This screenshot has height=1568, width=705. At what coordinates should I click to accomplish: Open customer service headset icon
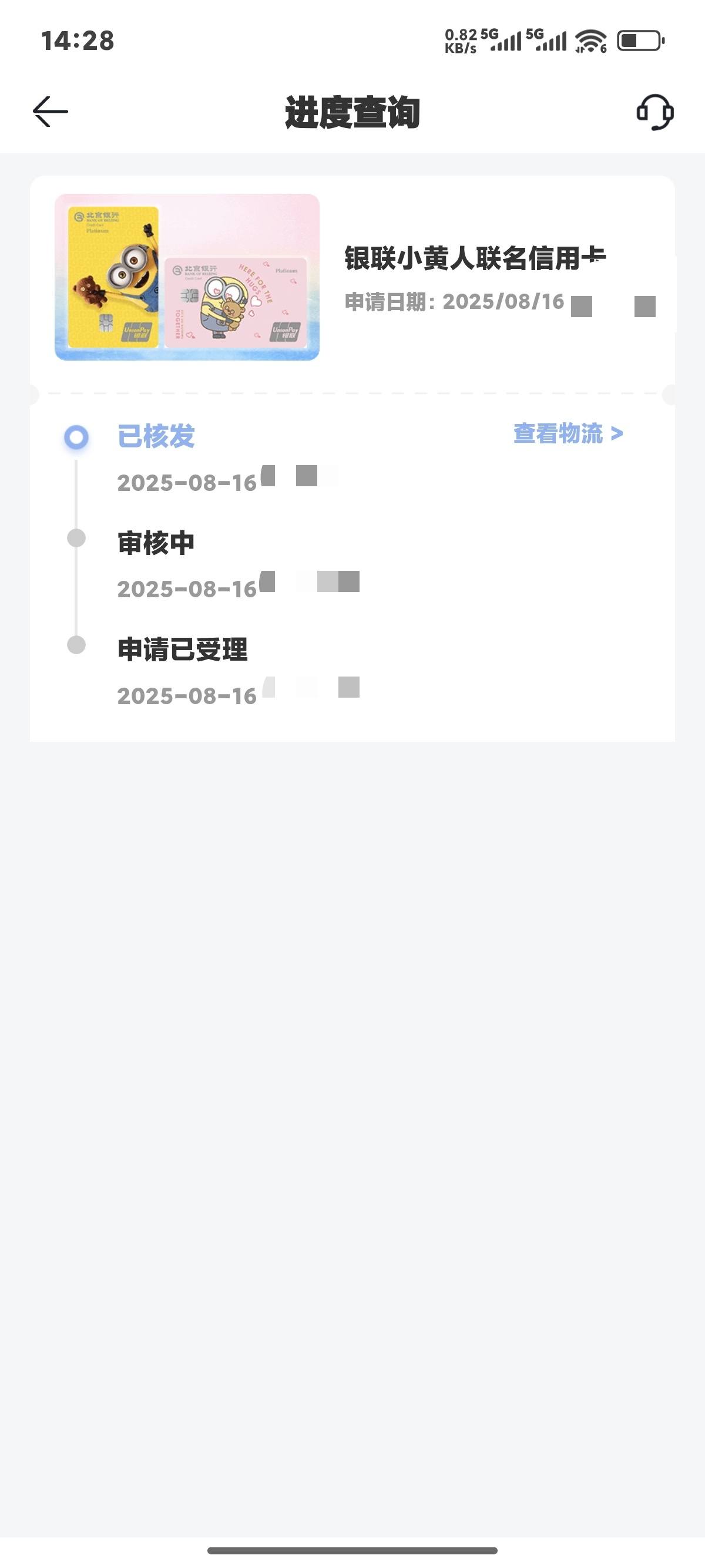click(x=655, y=112)
